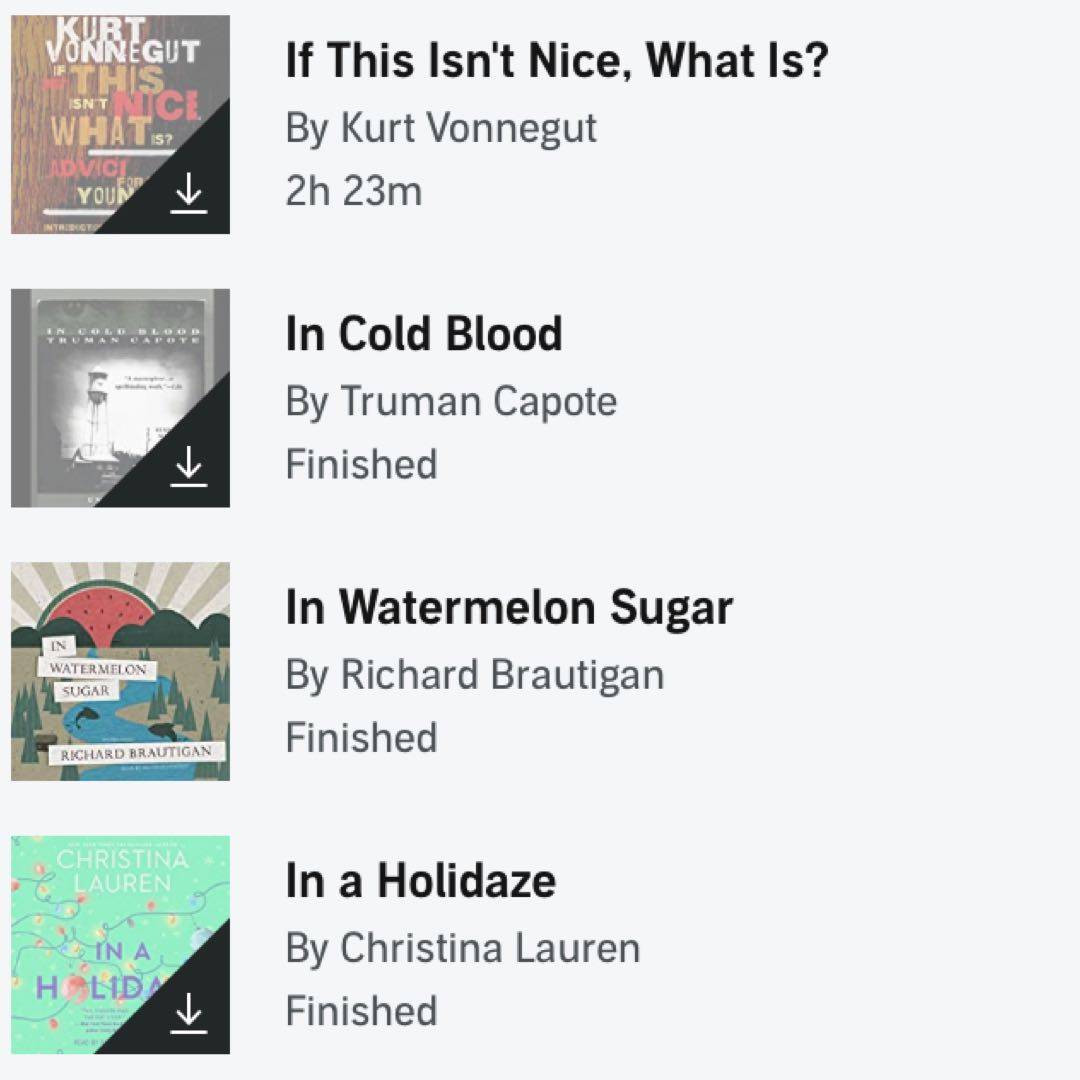Viewport: 1080px width, 1080px height.
Task: Open In Watermelon Sugar by Richard Brautigan
Action: point(509,607)
